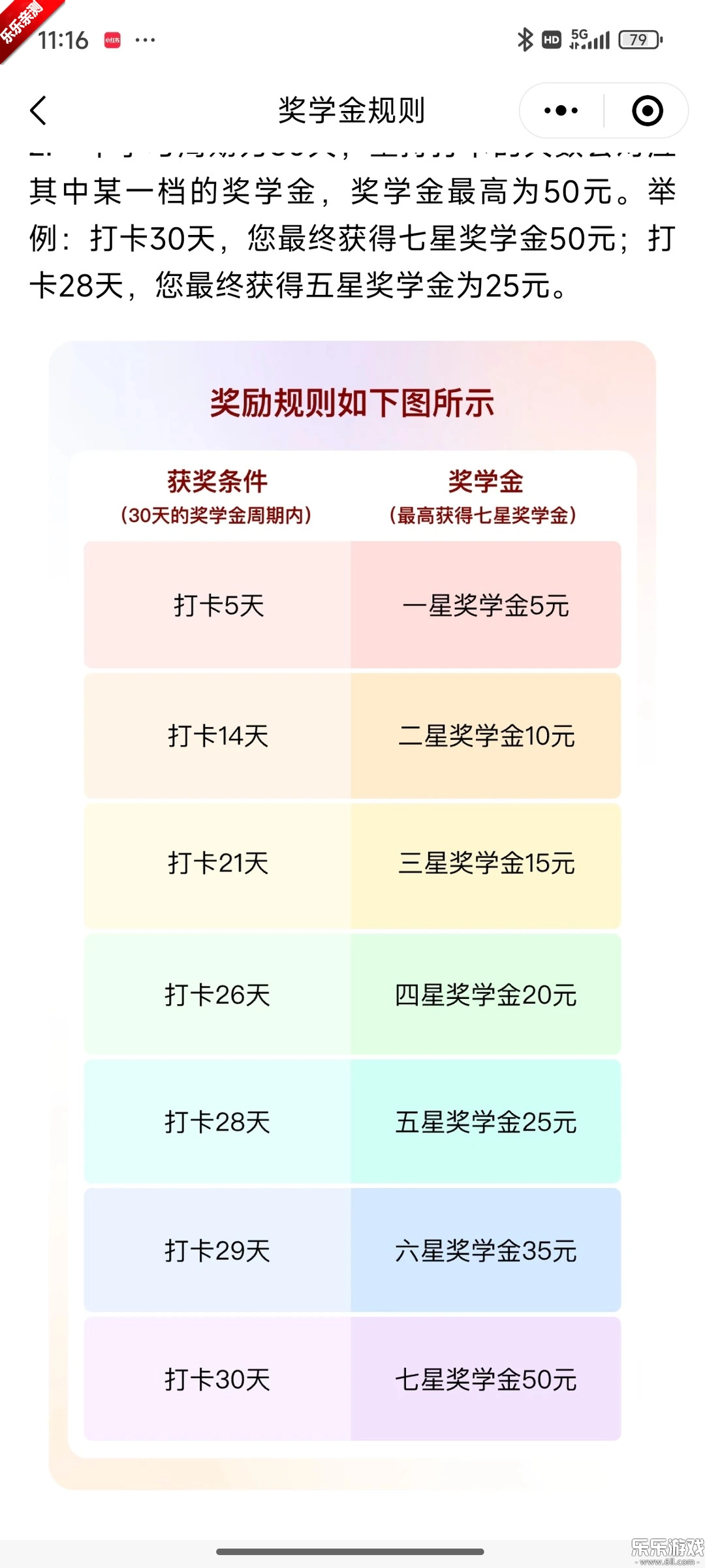
Task: Select the 打卡30天 condition cell
Action: pyautogui.click(x=217, y=1380)
